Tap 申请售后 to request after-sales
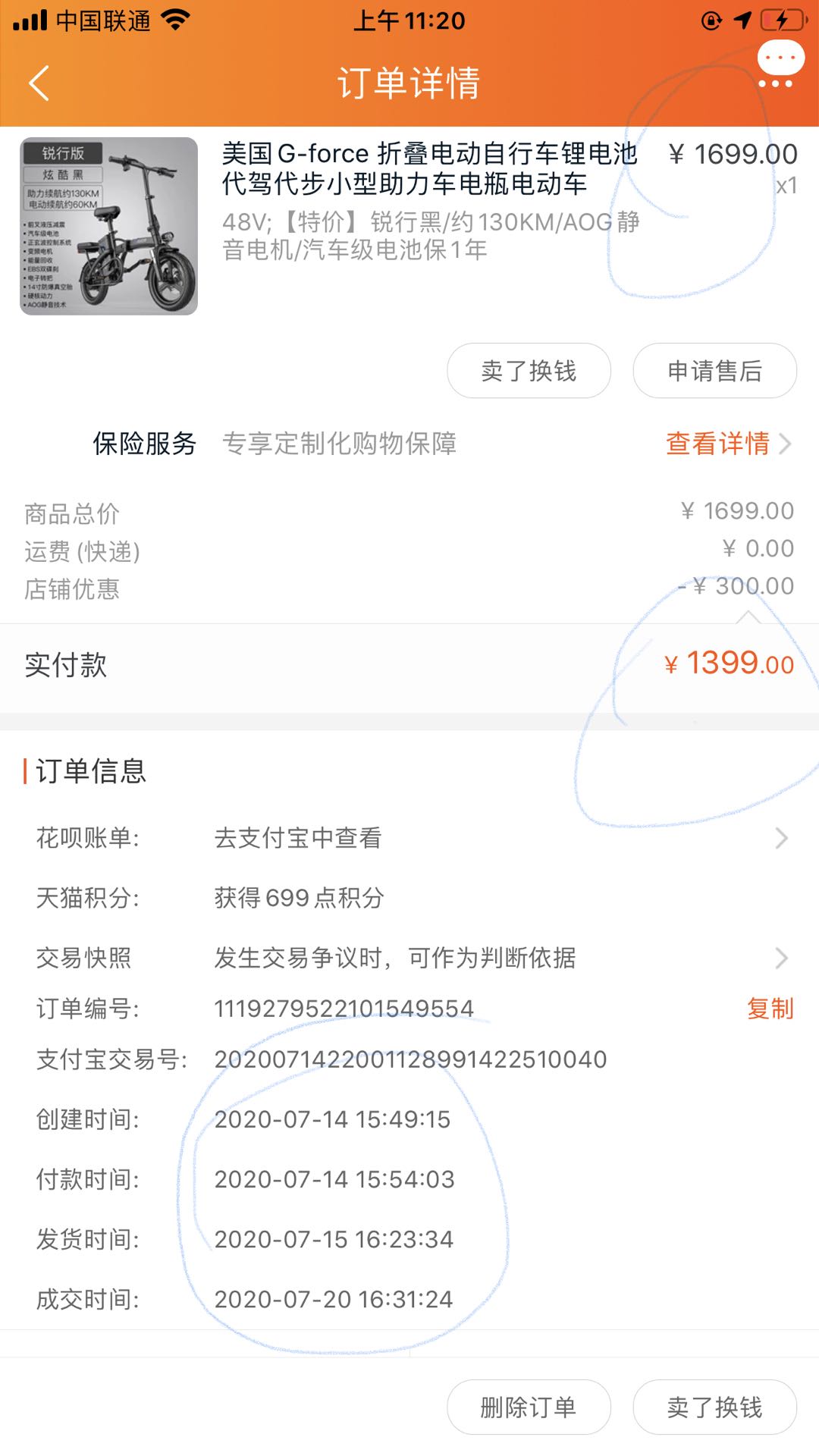Image resolution: width=819 pixels, height=1456 pixels. pos(714,371)
